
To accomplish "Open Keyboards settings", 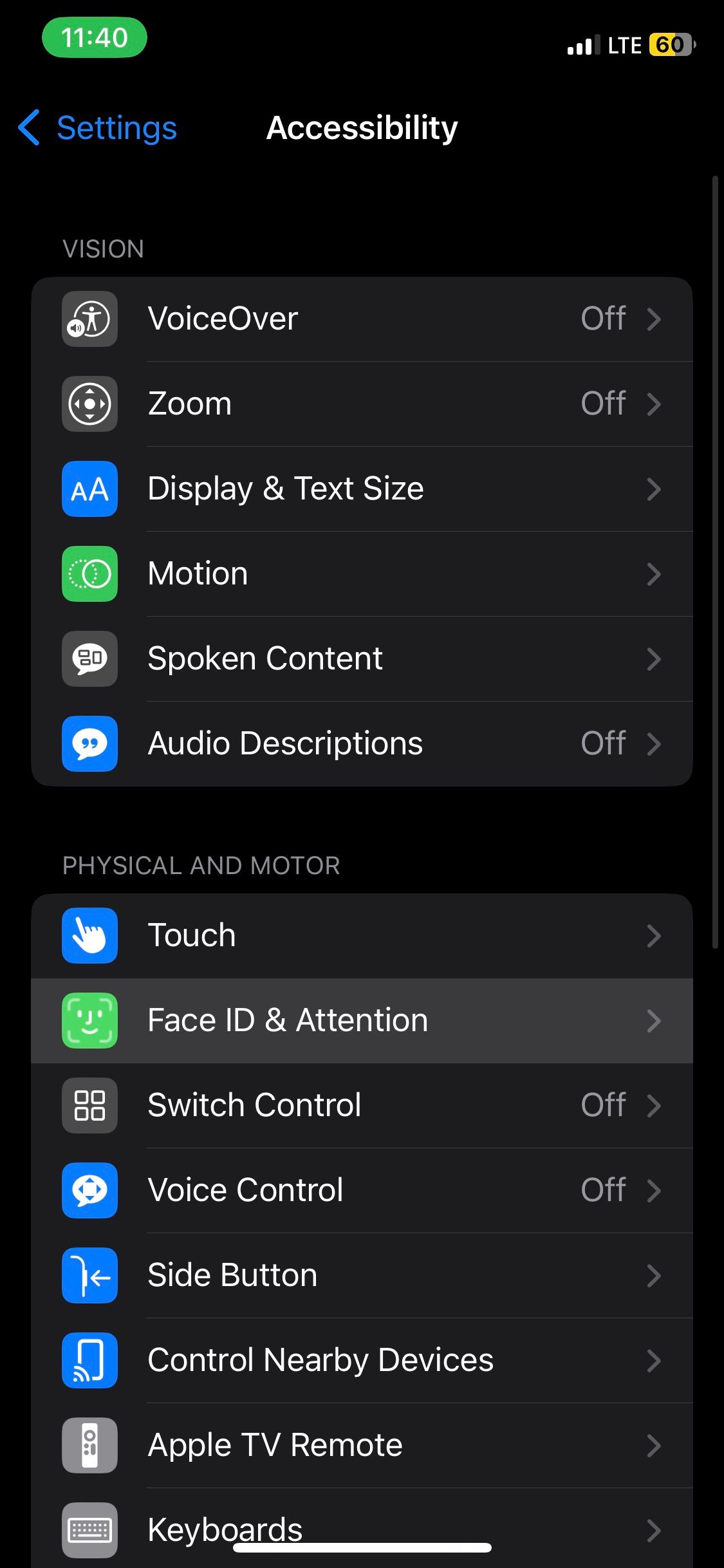I will coord(362,1526).
